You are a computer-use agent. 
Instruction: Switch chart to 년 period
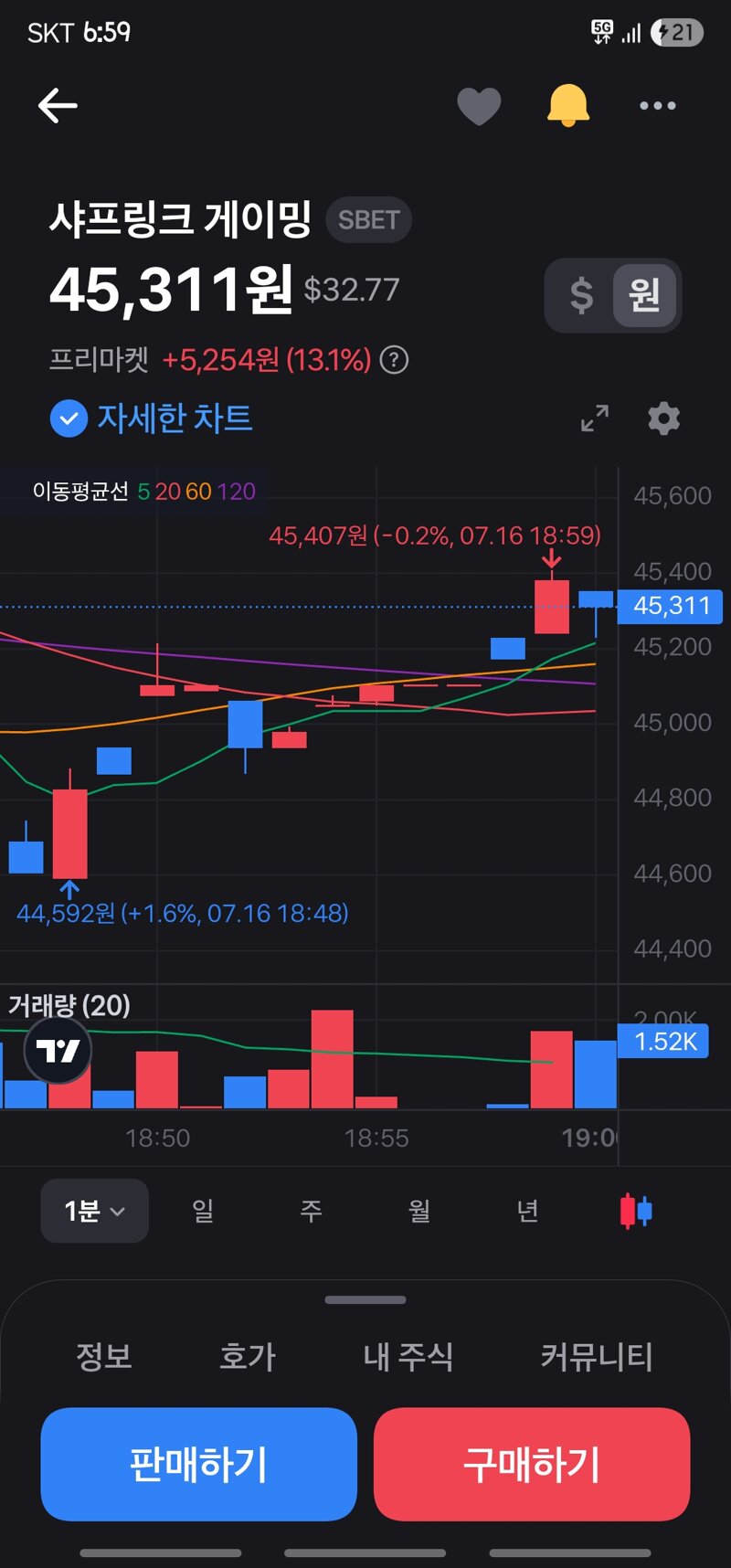[x=528, y=1211]
